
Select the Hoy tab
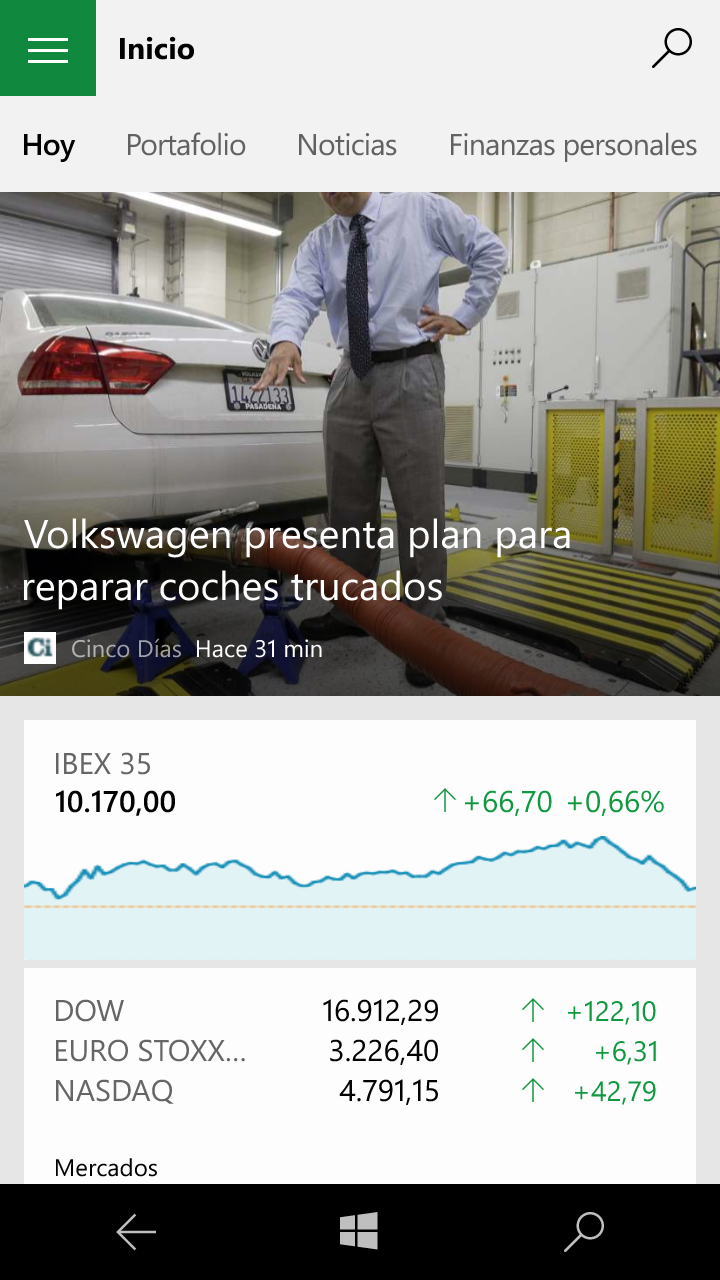coord(49,145)
